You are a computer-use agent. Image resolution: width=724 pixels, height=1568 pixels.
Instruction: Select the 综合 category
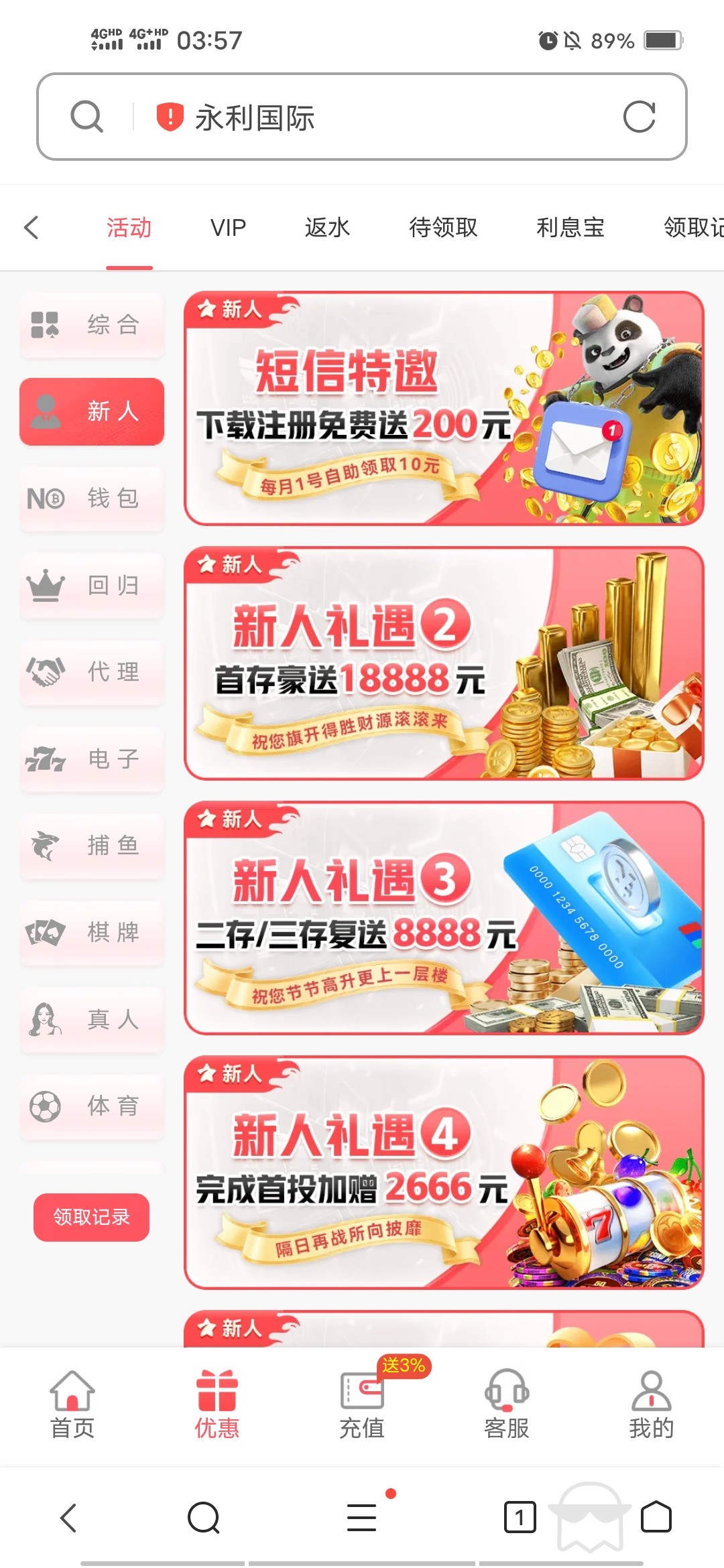[x=92, y=325]
